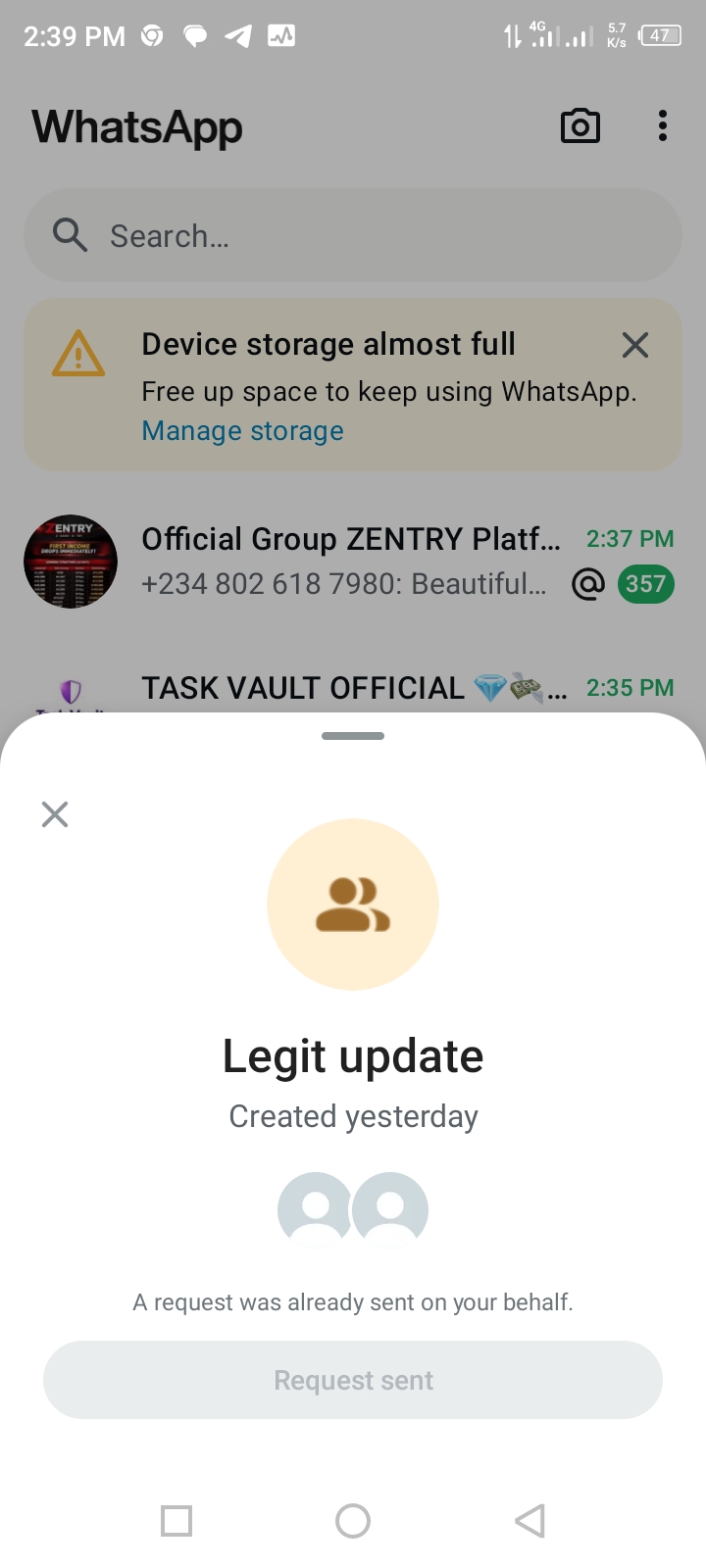The width and height of the screenshot is (706, 1568).
Task: Open the TASK VAULT OFFICIAL chat
Action: (x=353, y=688)
